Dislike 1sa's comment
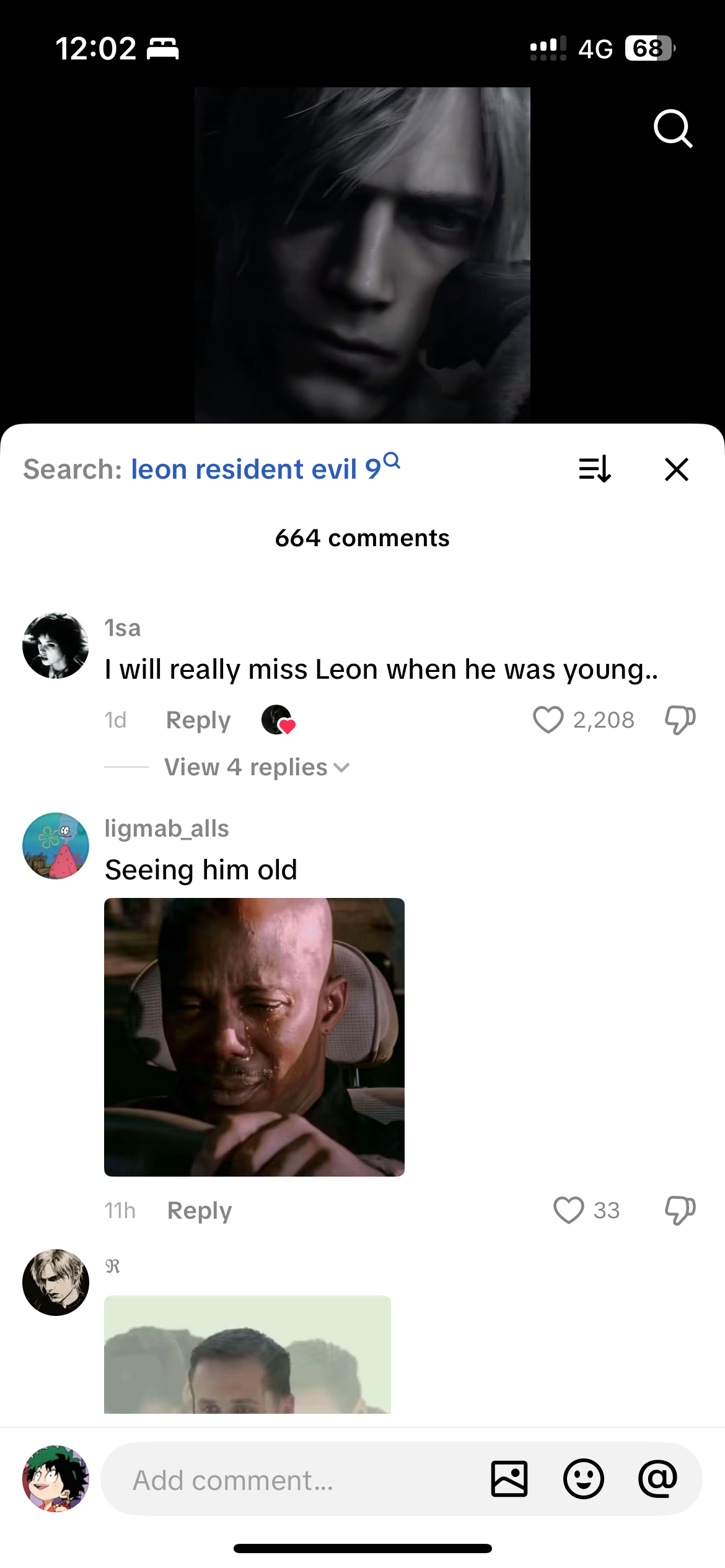 [680, 720]
